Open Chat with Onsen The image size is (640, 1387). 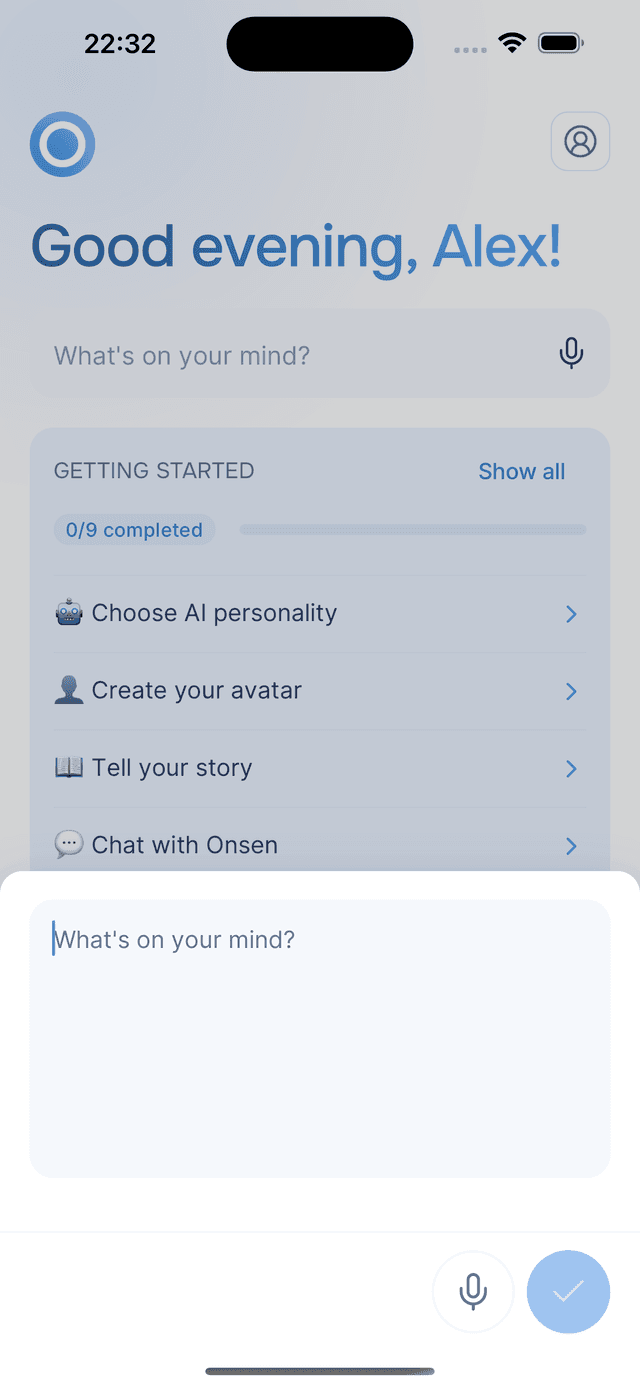(318, 845)
